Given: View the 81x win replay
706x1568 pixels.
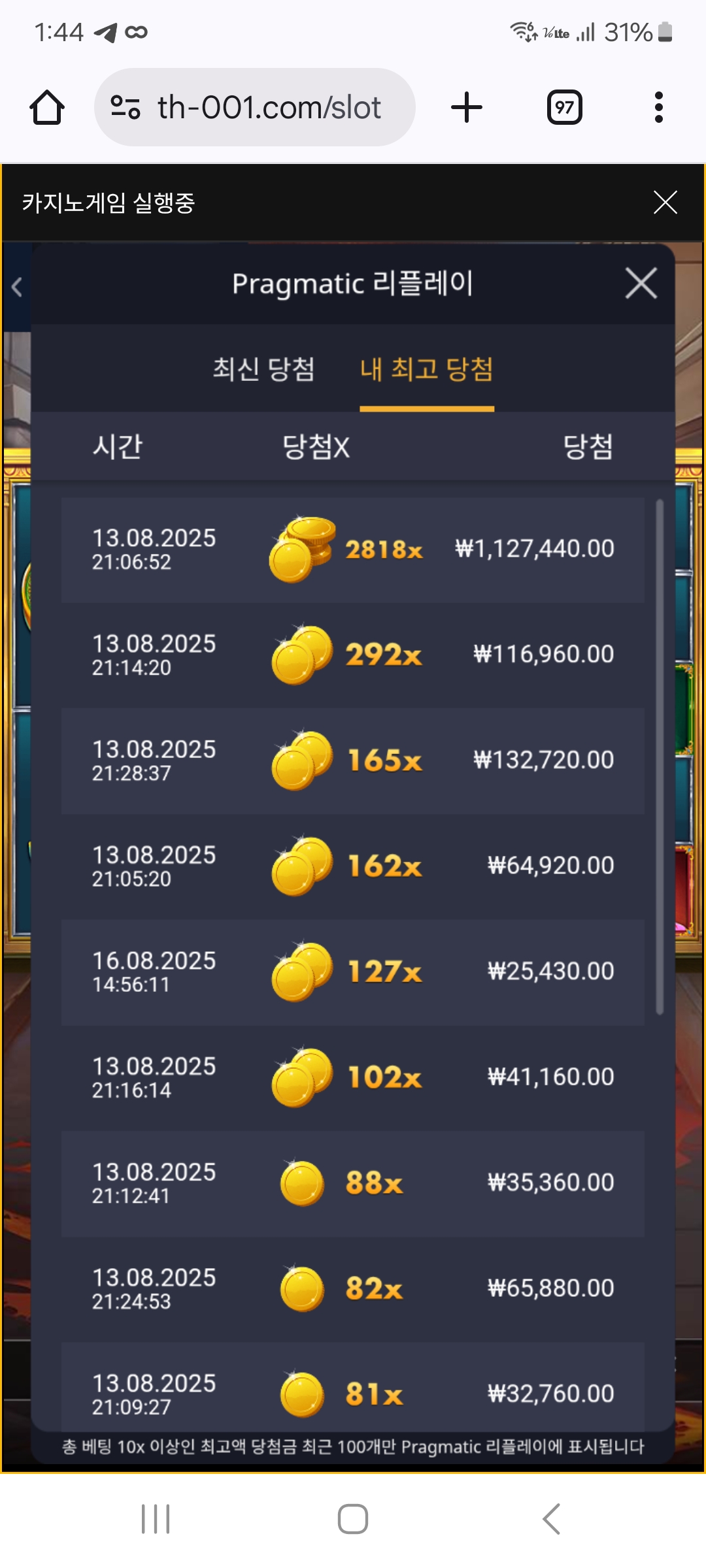Looking at the screenshot, I should tap(353, 1394).
